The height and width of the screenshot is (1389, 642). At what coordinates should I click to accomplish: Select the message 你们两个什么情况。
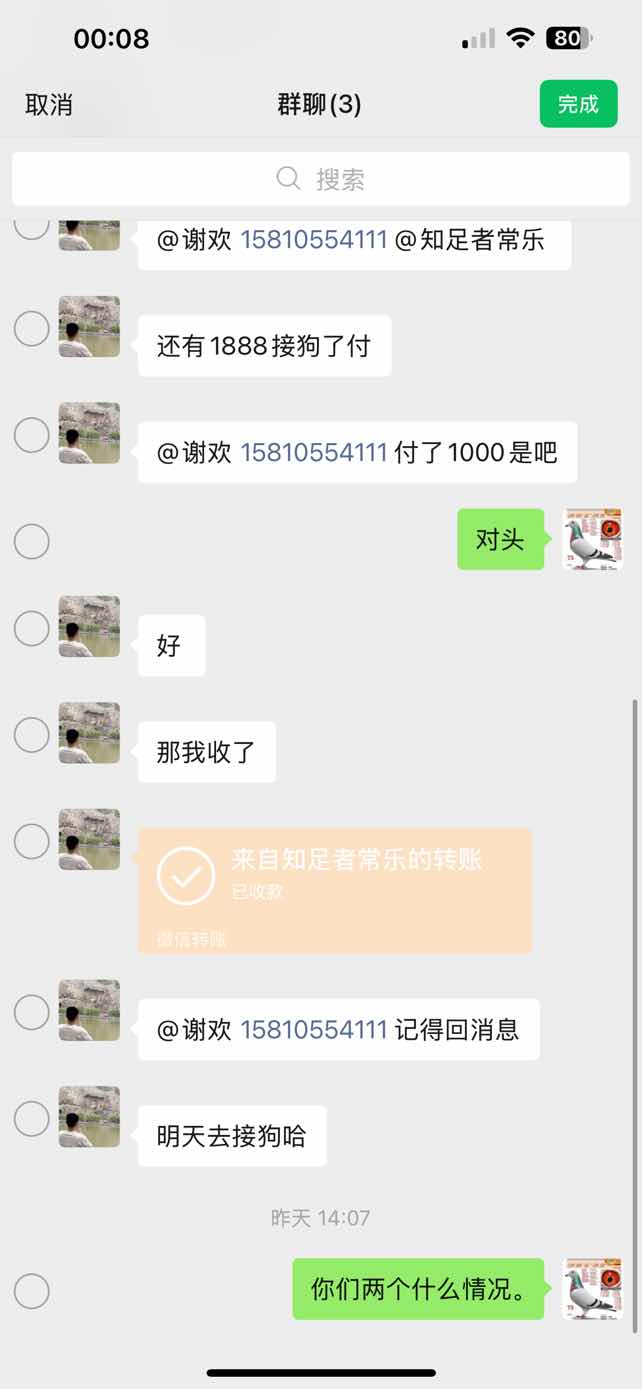(x=32, y=1291)
